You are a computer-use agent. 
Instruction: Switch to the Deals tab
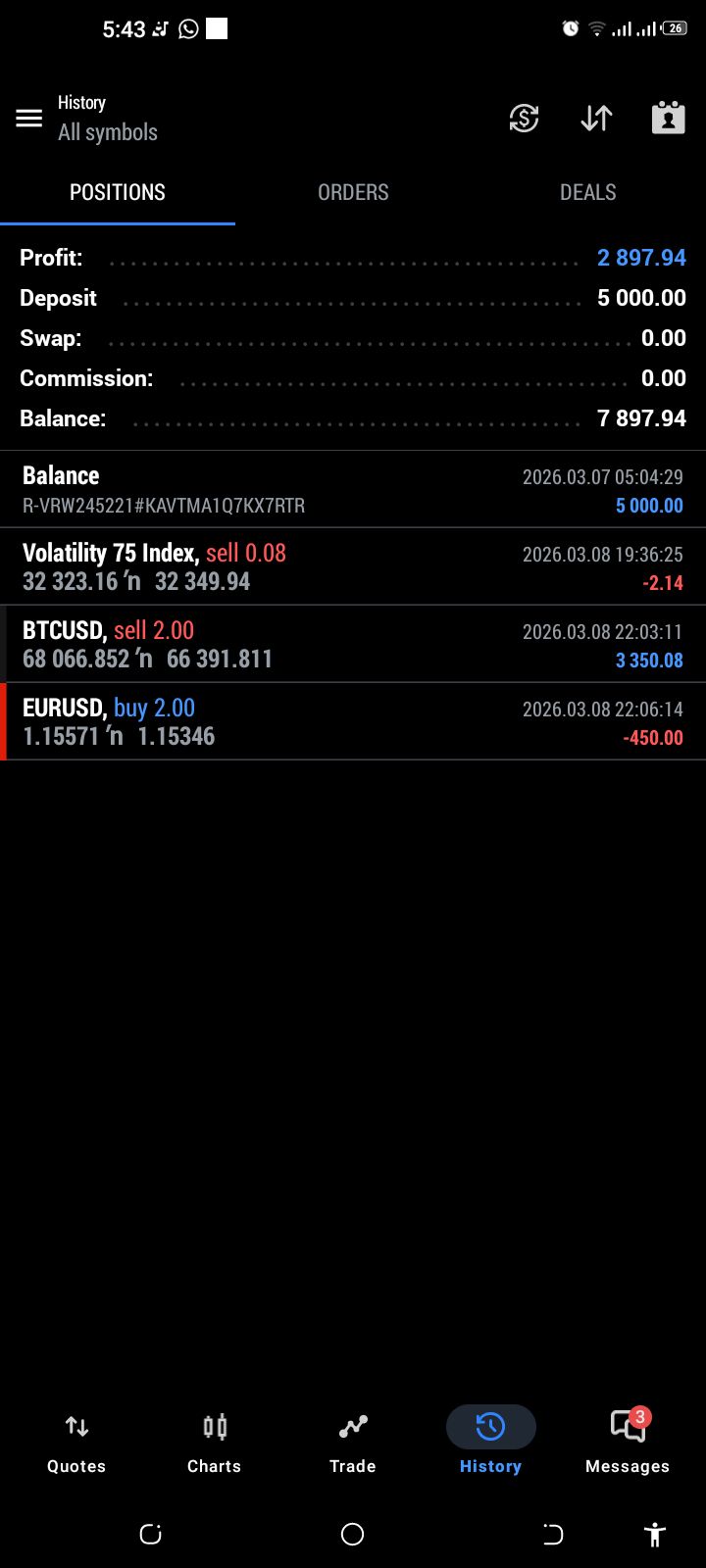(587, 192)
